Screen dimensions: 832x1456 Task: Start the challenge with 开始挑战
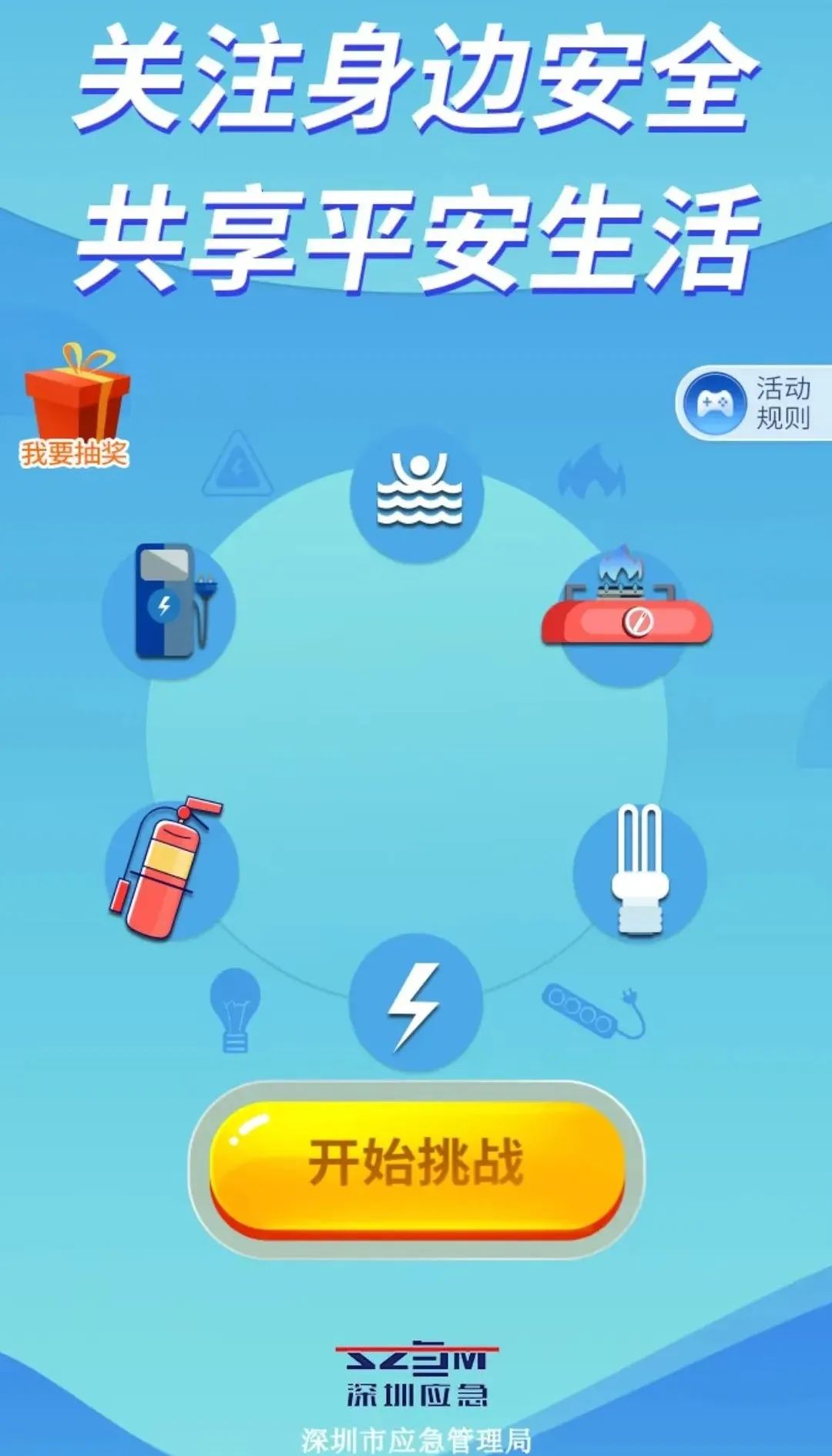(x=417, y=1165)
